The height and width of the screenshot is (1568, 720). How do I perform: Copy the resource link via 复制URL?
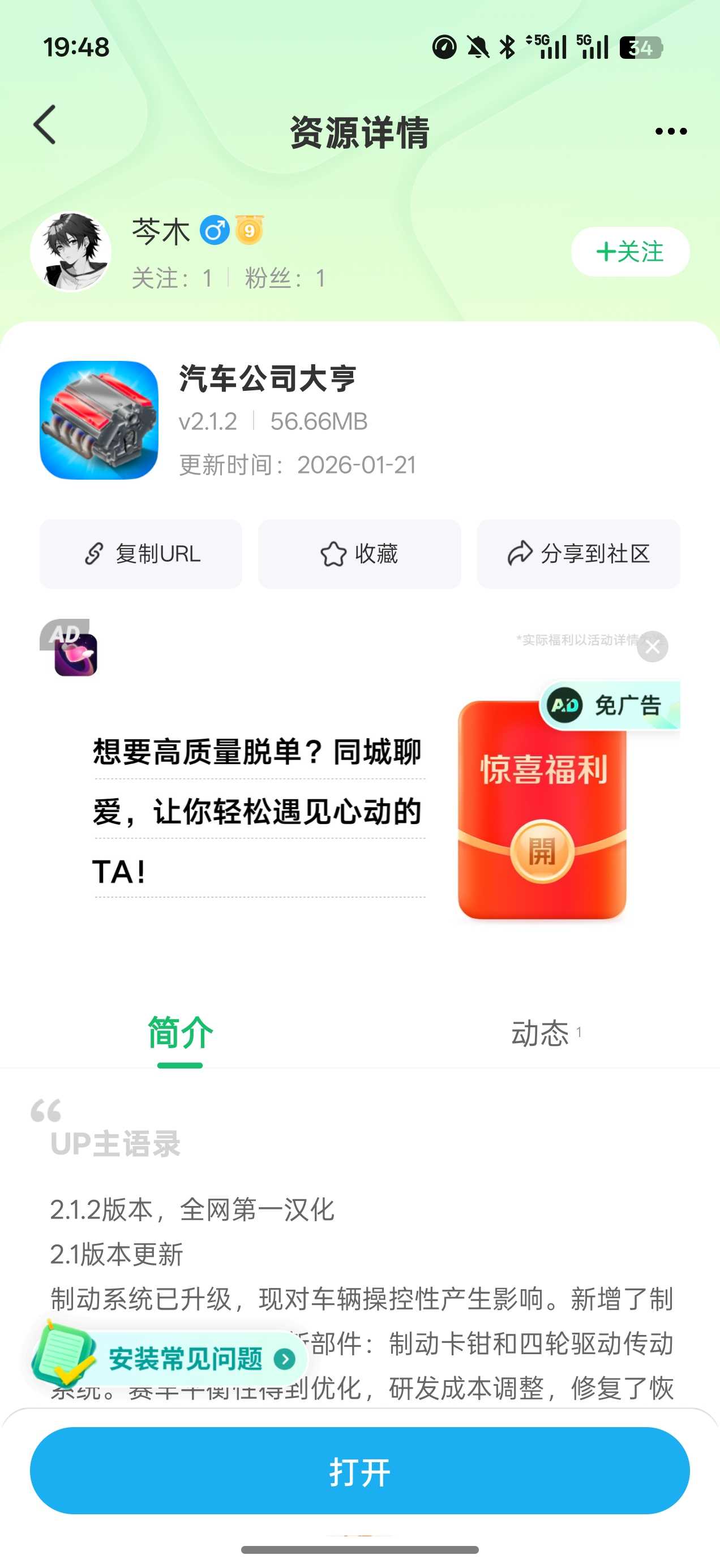click(x=141, y=554)
